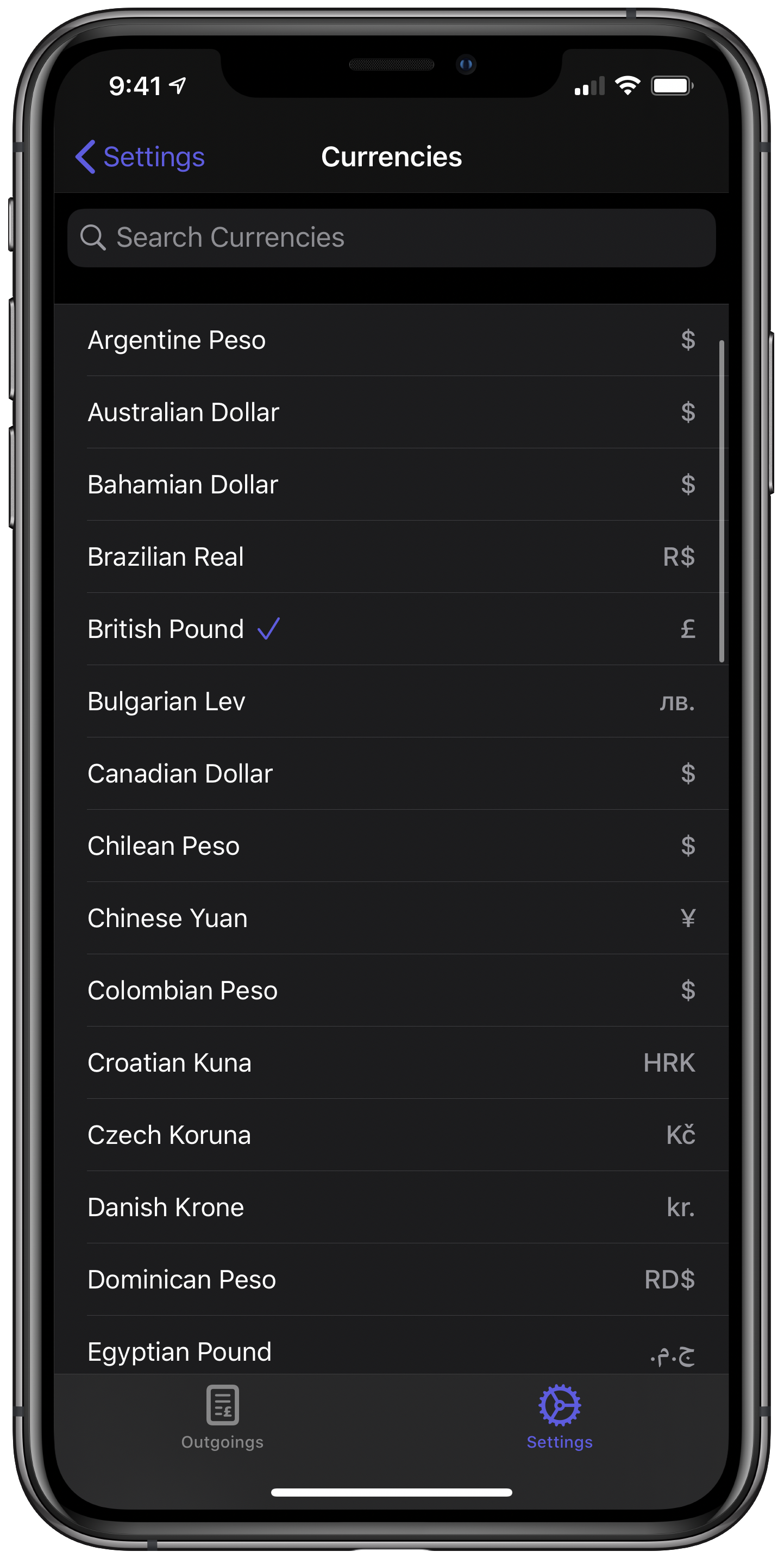Choose Danish Krone
This screenshot has height=1558, width=784.
pyautogui.click(x=391, y=1207)
